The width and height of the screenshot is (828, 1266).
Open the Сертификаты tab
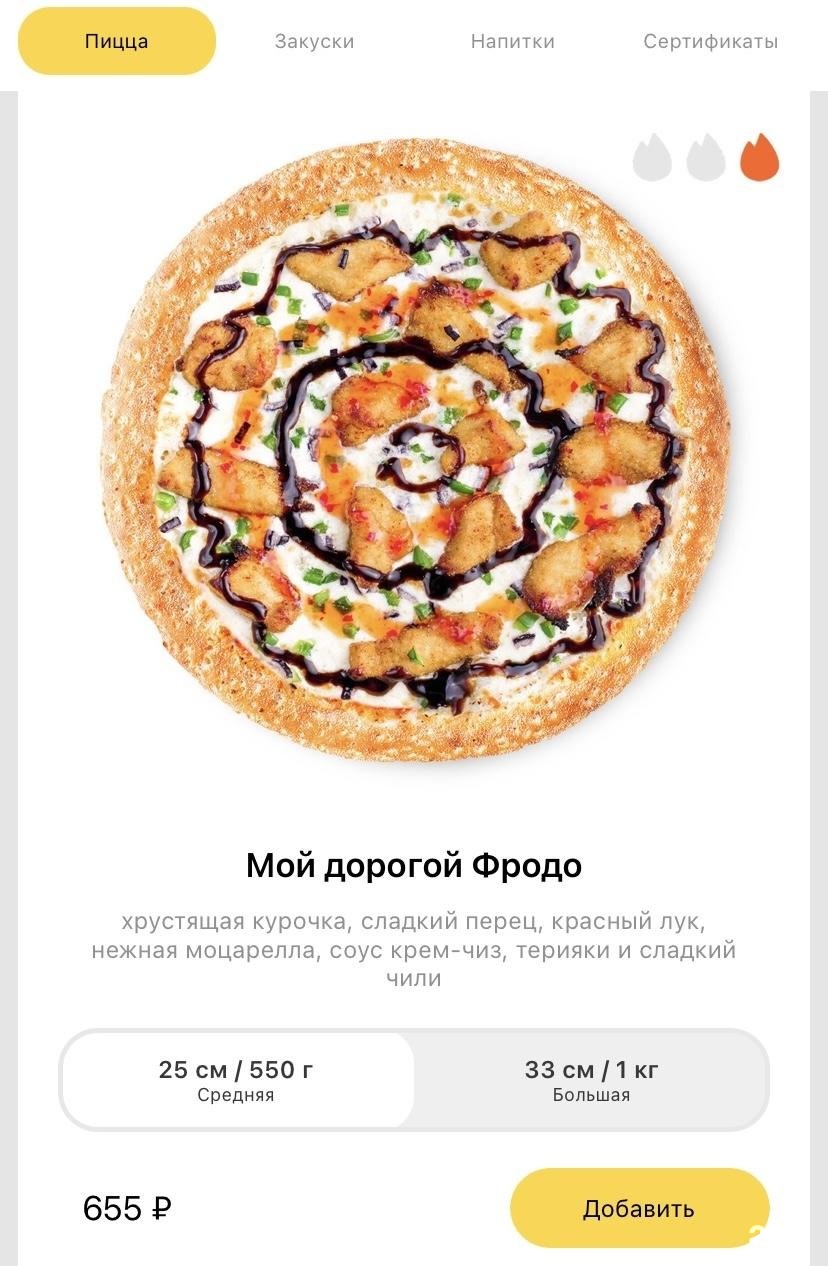coord(710,42)
